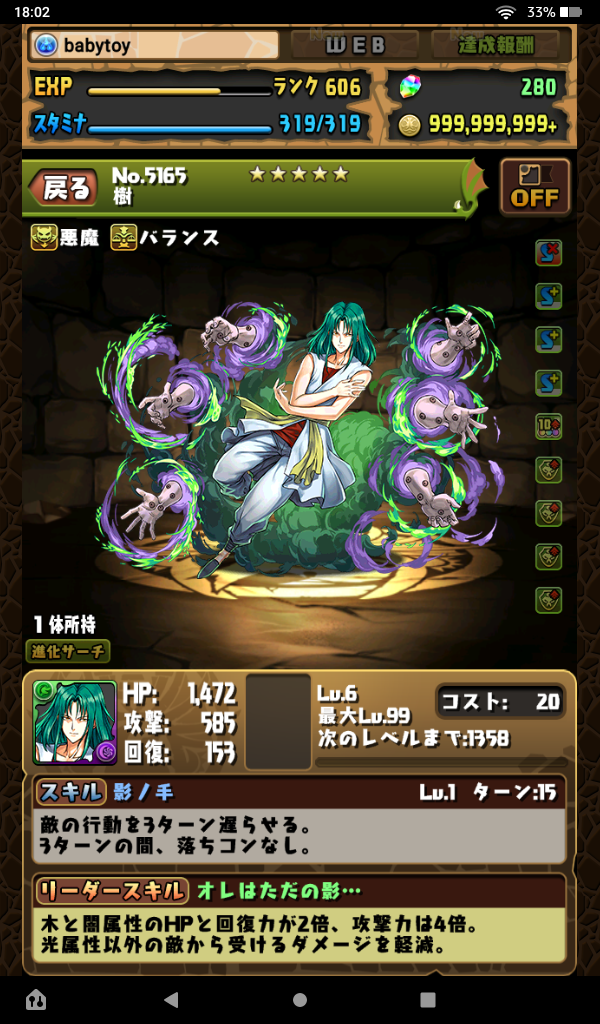The width and height of the screenshot is (600, 1024).
Task: Tap the 進化サーチ evolution search button
Action: (x=68, y=651)
